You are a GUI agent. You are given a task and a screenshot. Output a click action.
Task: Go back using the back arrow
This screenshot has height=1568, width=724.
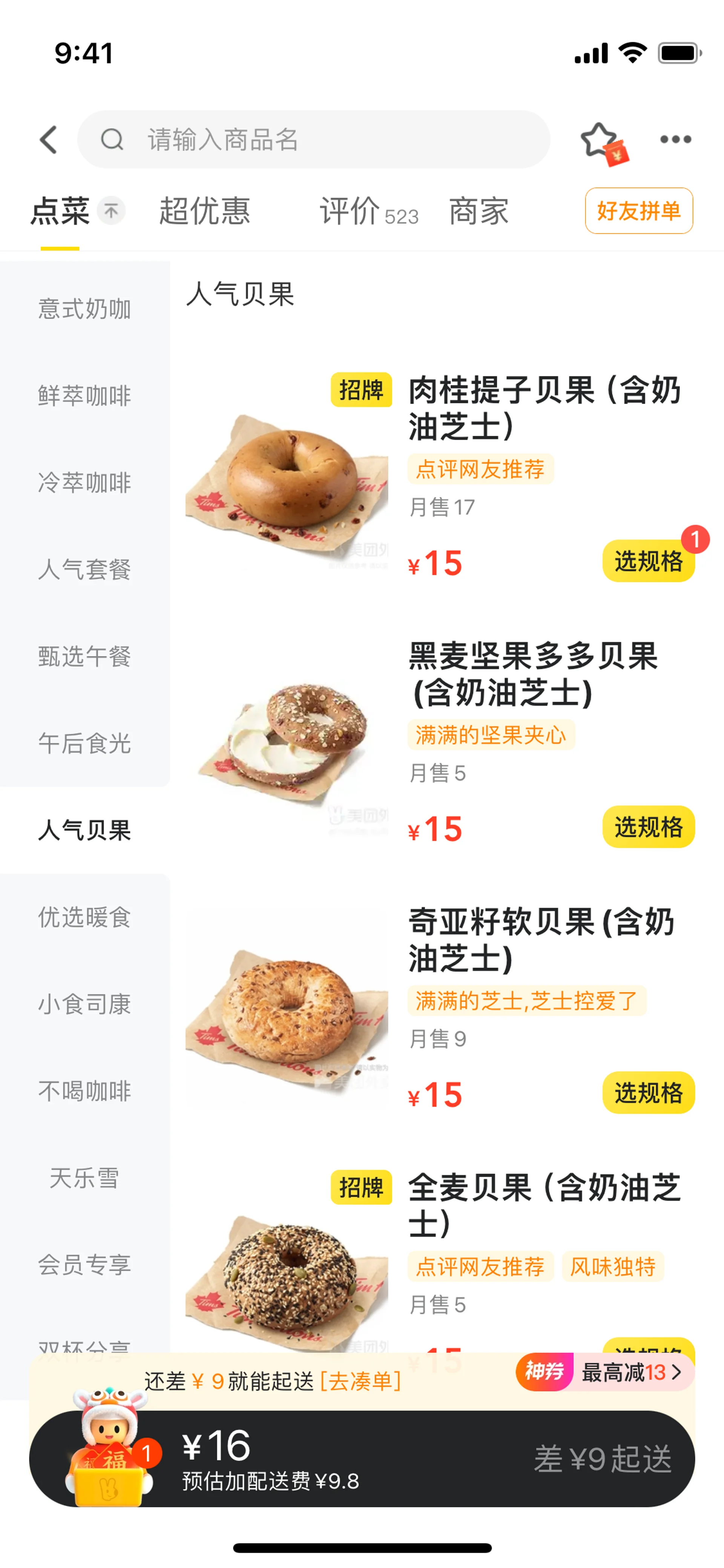[49, 140]
